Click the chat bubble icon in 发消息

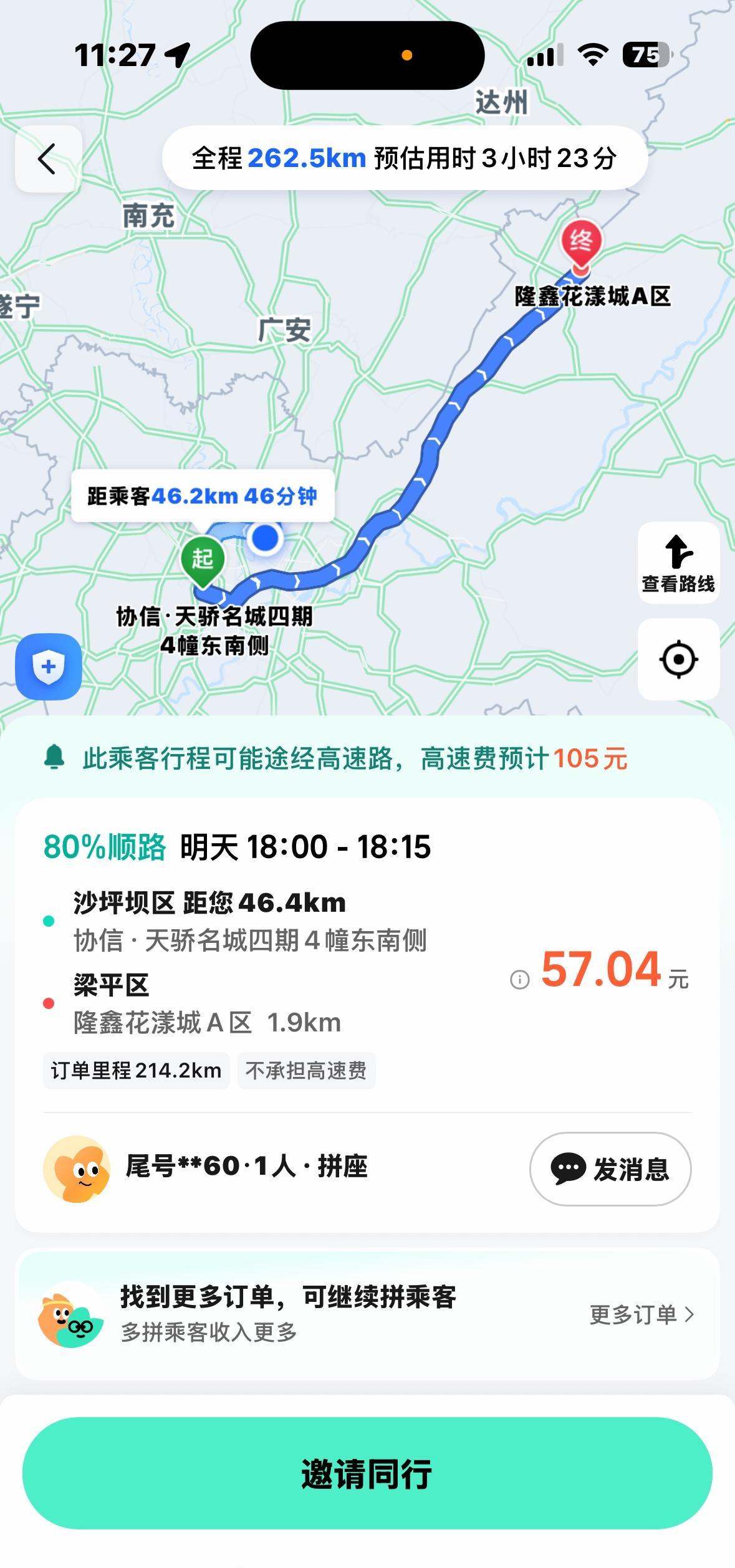(x=569, y=1169)
